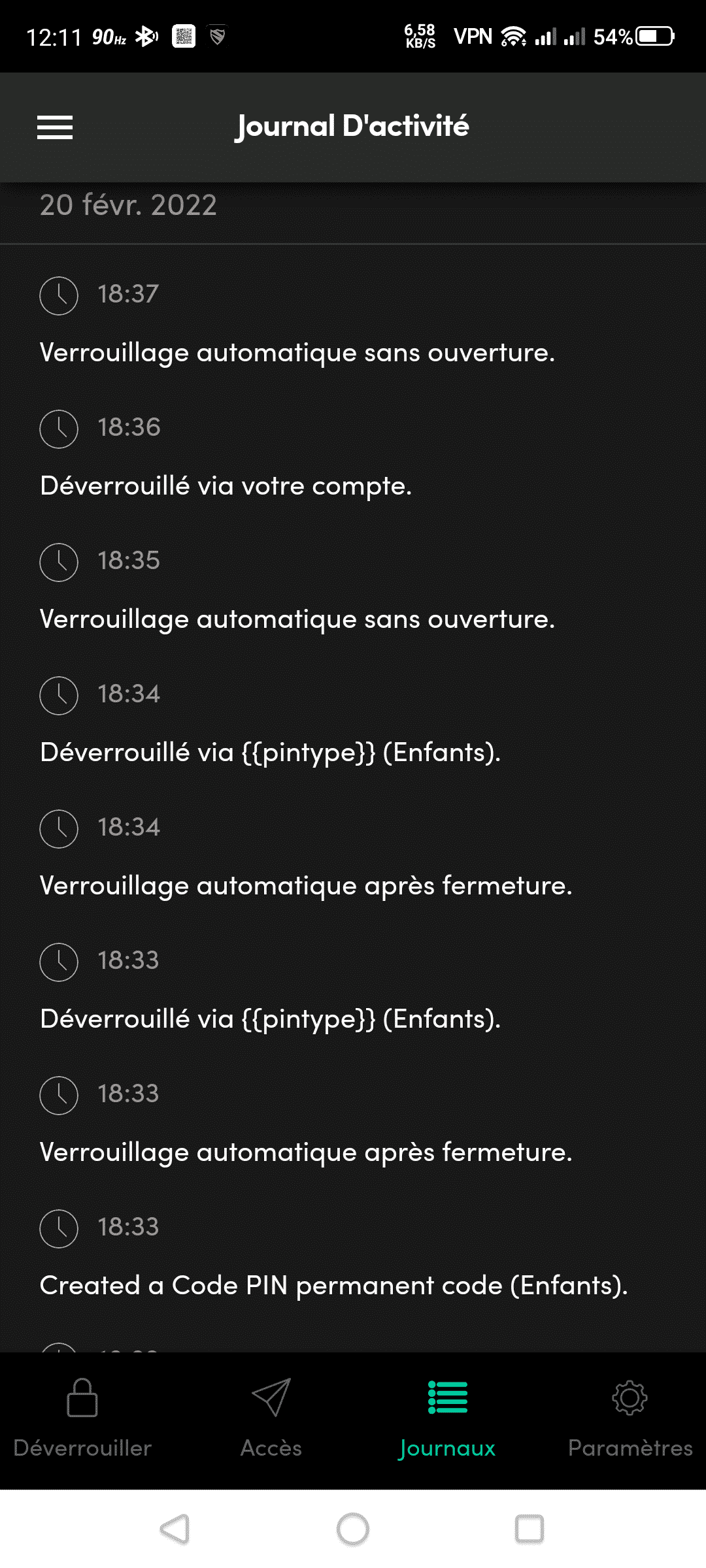
Task: Tap the system home button
Action: pos(353,1529)
